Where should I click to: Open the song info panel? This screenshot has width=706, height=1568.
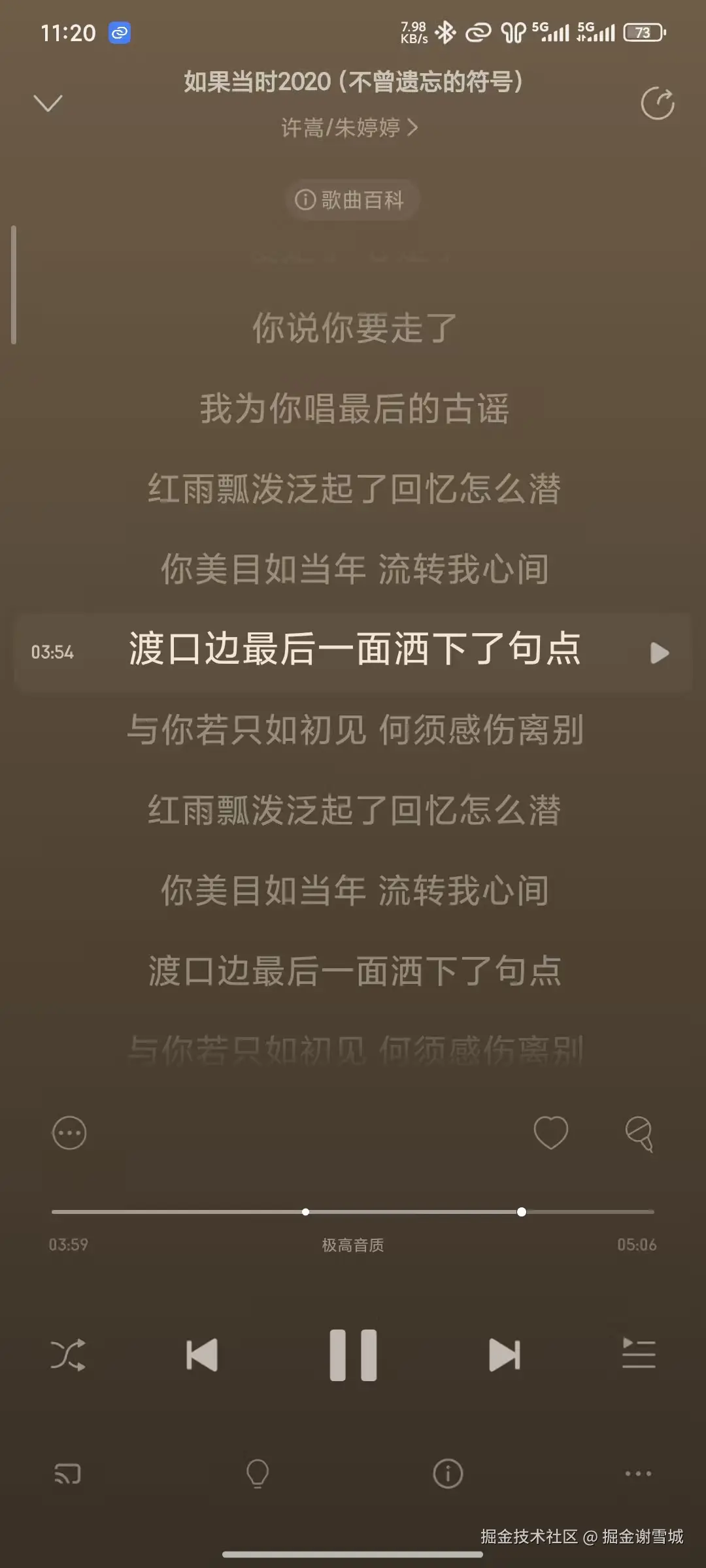tap(448, 1475)
